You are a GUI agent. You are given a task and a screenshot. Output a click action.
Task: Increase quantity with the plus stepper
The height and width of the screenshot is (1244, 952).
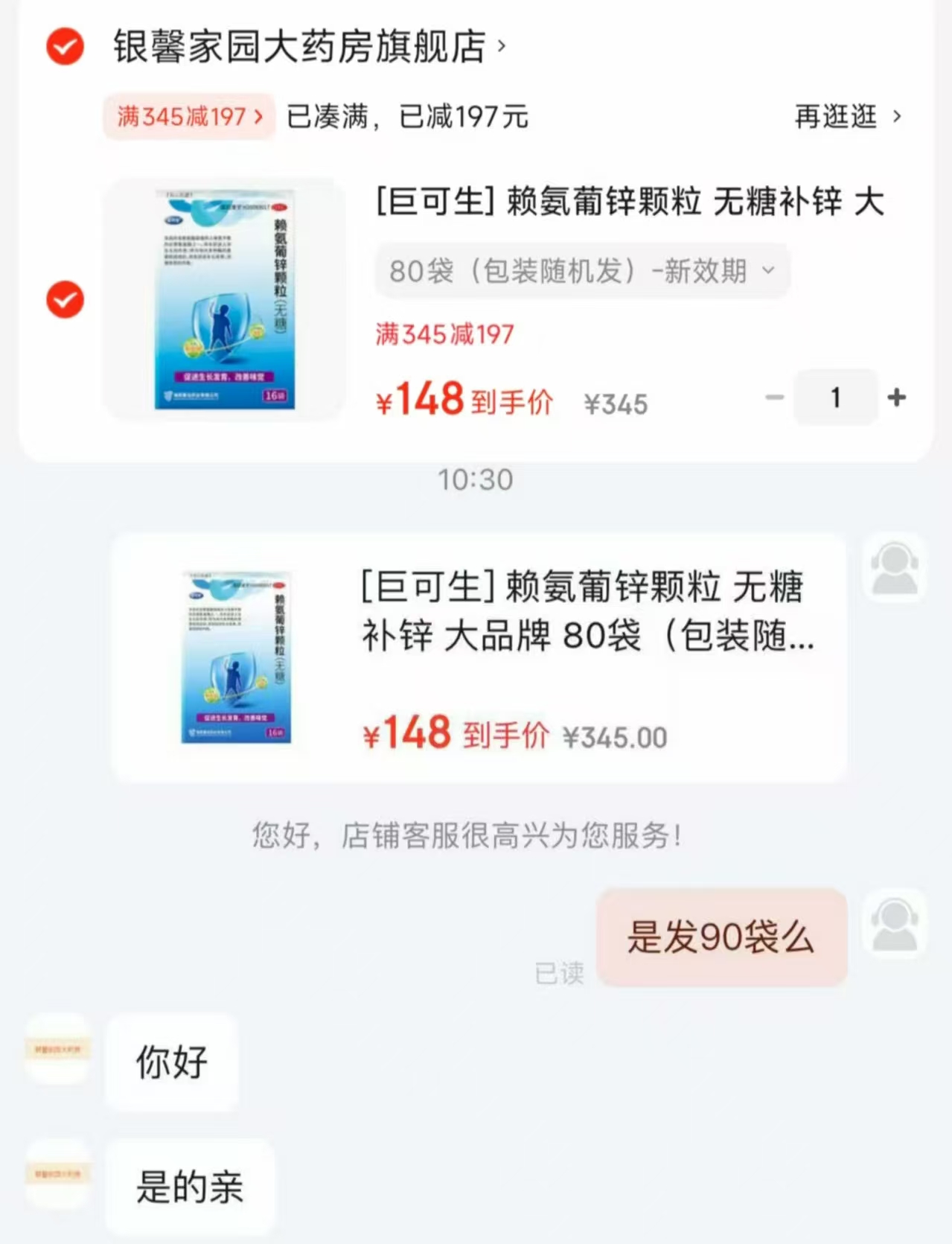point(896,398)
